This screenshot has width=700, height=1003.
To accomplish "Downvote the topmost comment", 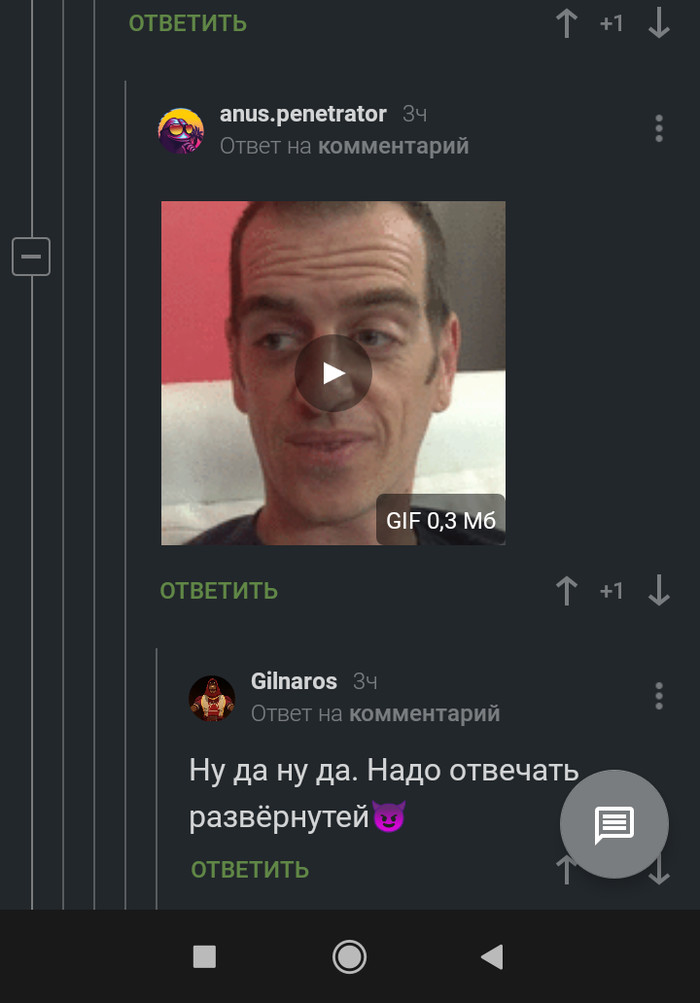I will pyautogui.click(x=658, y=23).
